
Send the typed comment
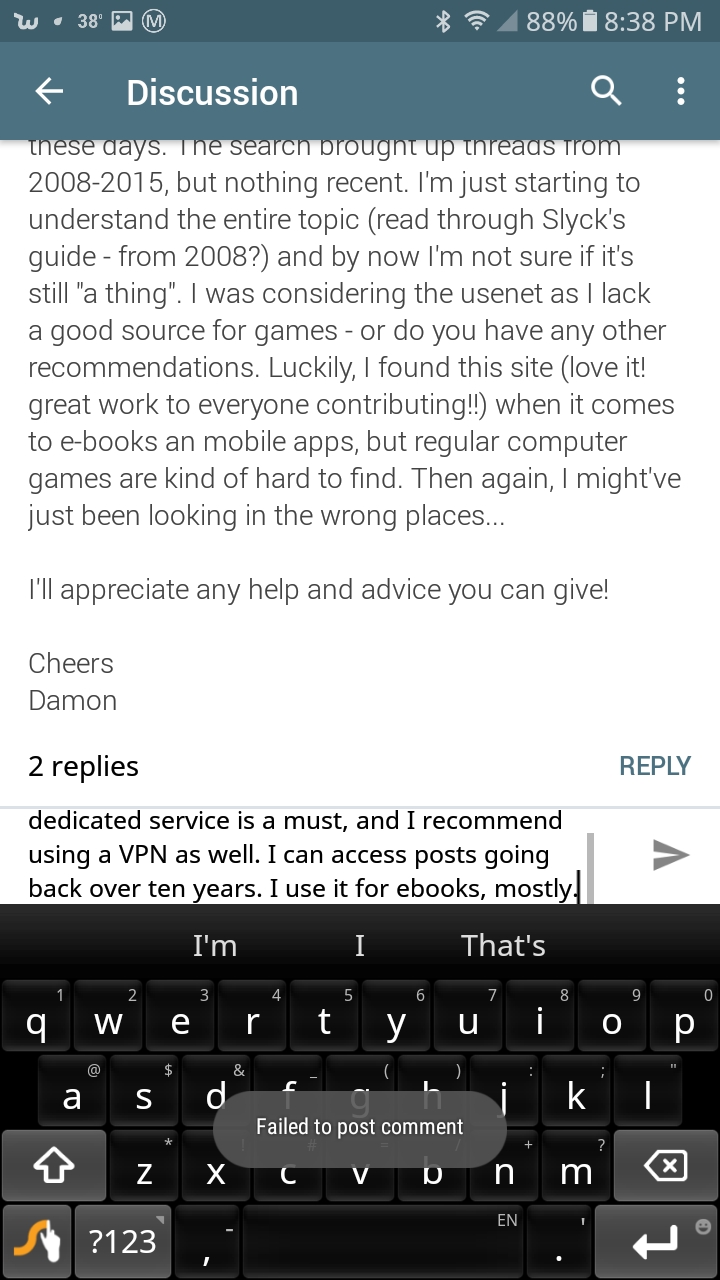670,854
